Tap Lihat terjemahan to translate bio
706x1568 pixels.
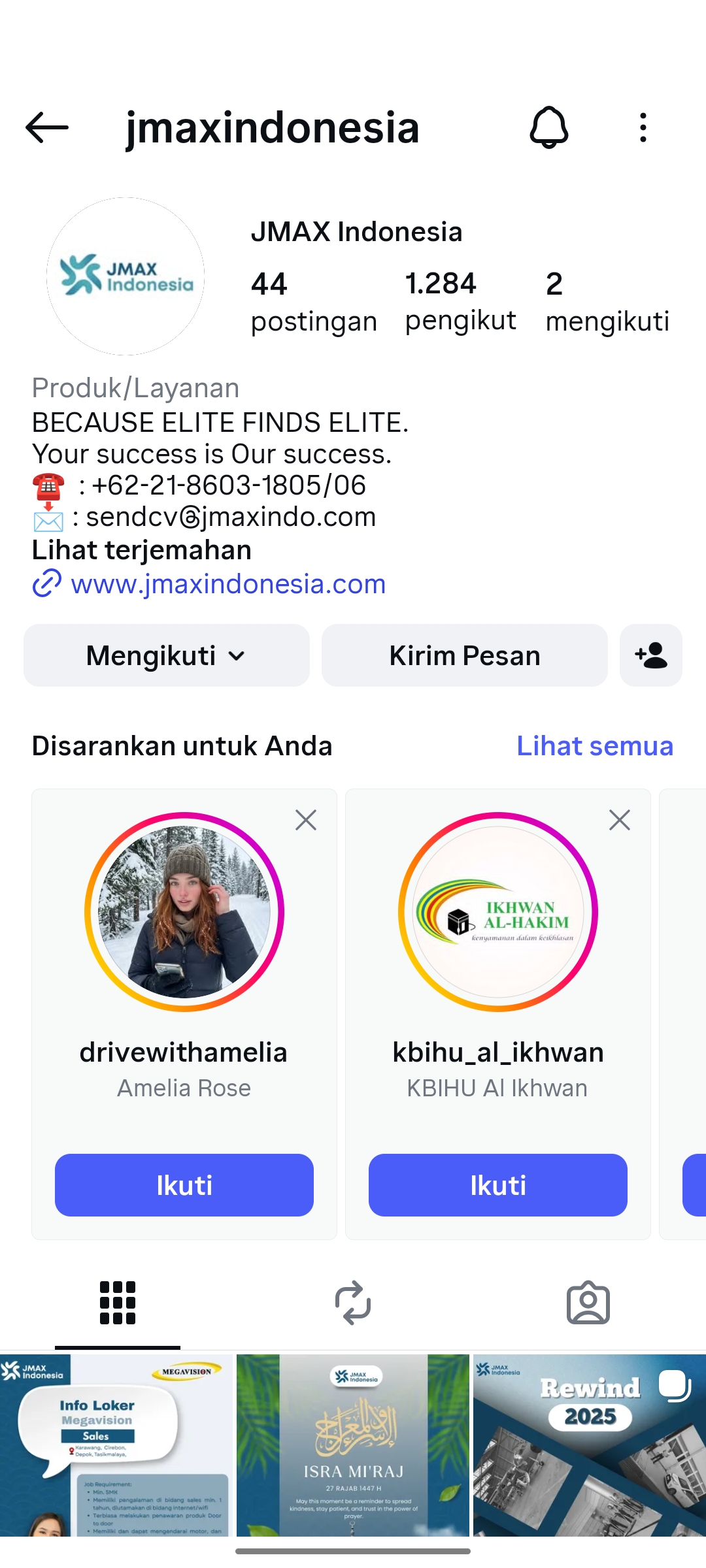141,550
